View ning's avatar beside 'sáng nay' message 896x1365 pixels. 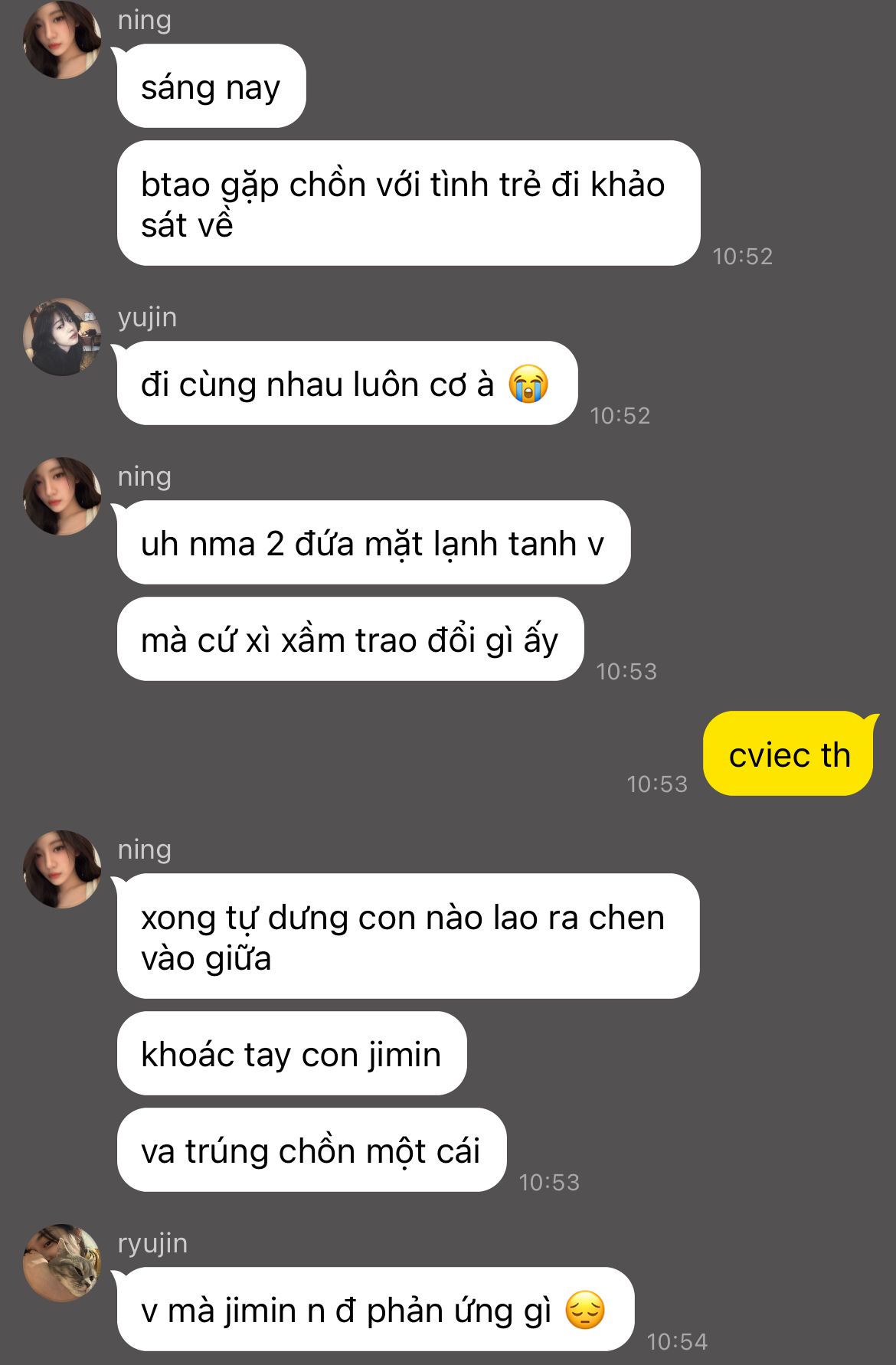(62, 40)
